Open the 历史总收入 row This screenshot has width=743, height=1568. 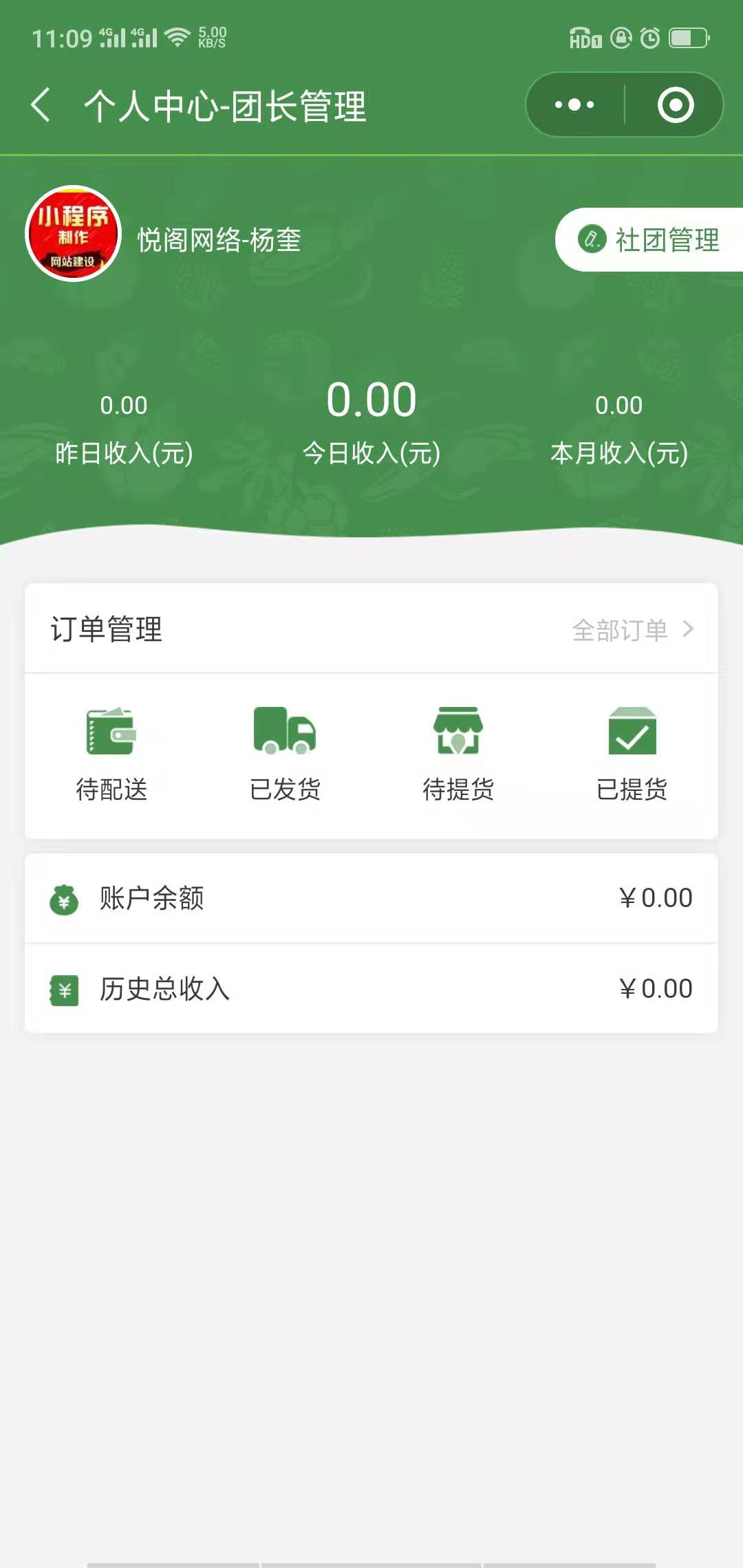click(x=371, y=989)
